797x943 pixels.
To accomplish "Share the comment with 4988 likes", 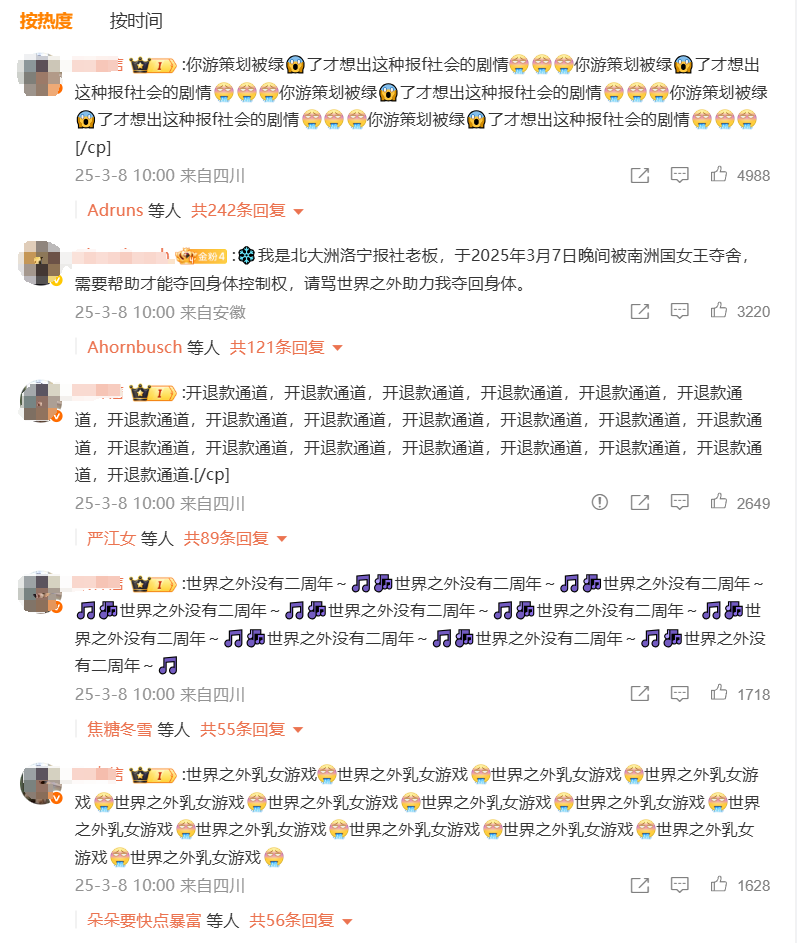I will pyautogui.click(x=640, y=175).
